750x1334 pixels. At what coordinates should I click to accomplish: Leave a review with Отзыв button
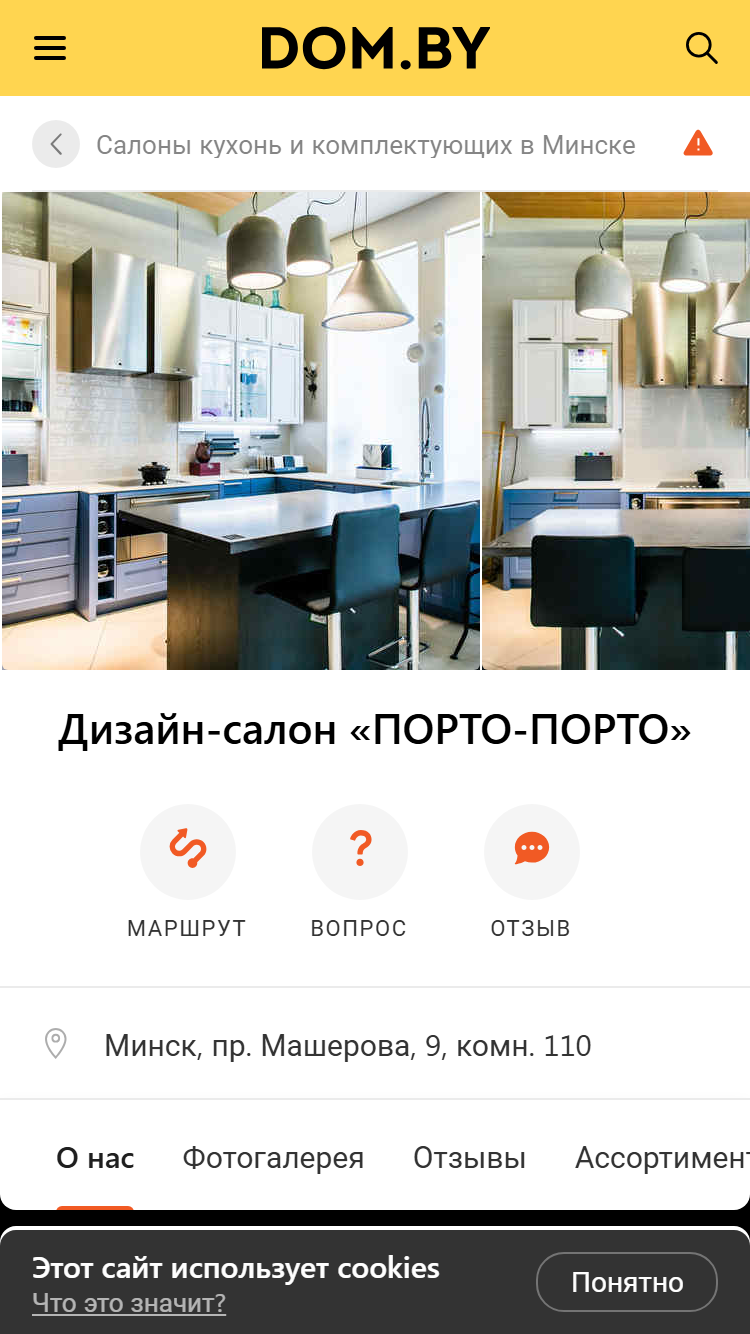(x=531, y=872)
